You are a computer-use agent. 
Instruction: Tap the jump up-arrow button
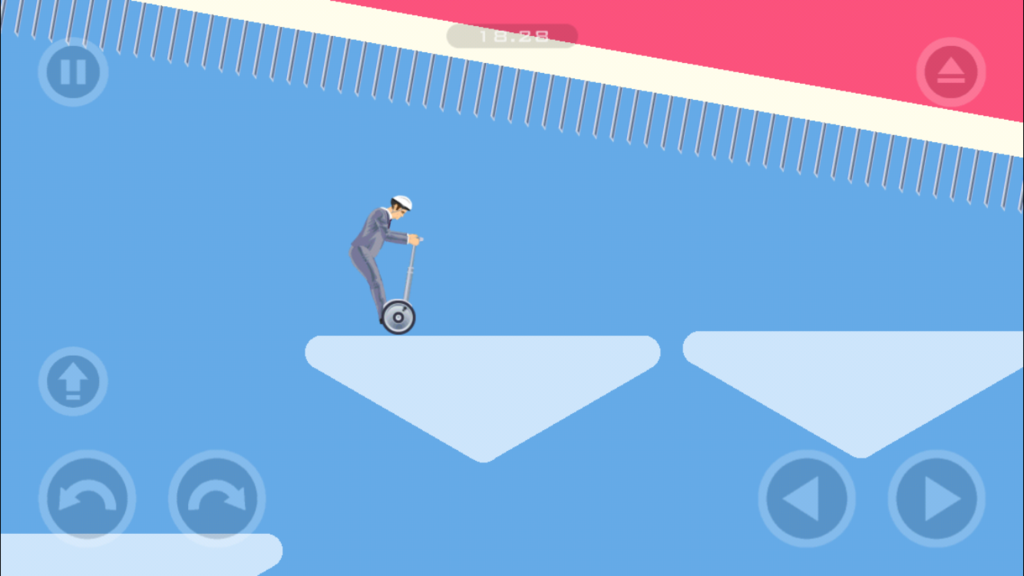pyautogui.click(x=72, y=381)
